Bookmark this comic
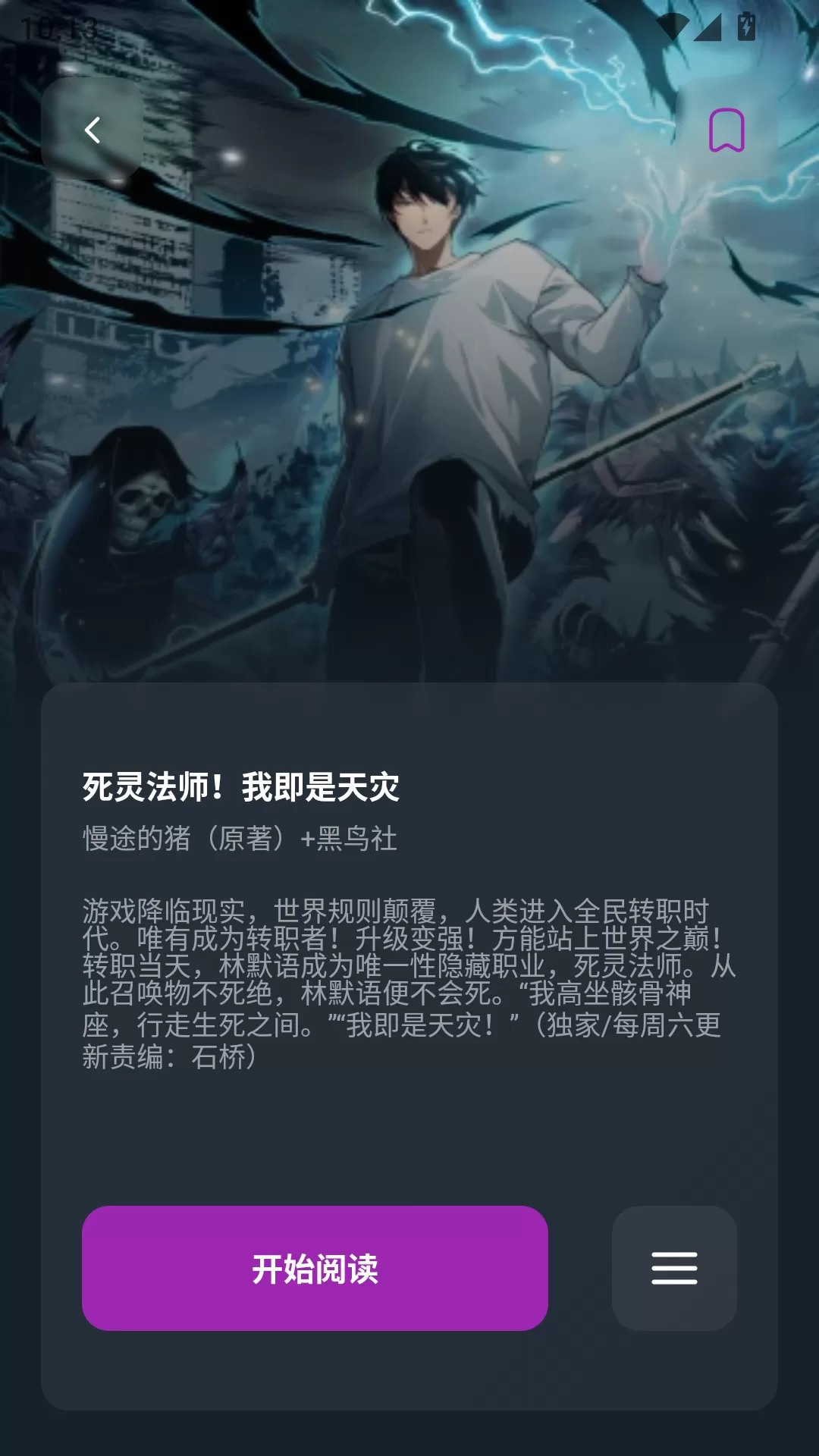Viewport: 819px width, 1456px height. [726, 130]
